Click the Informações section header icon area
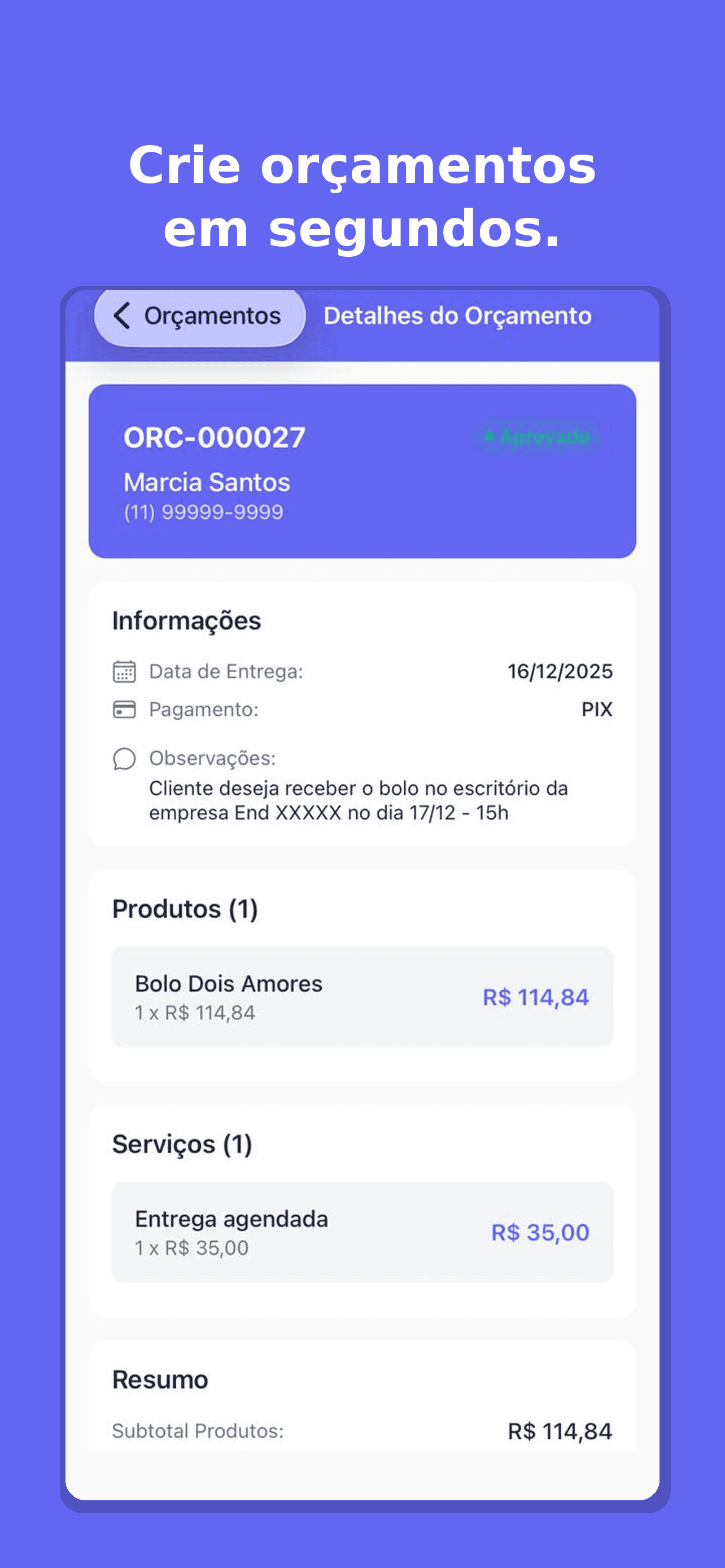725x1568 pixels. 186,620
